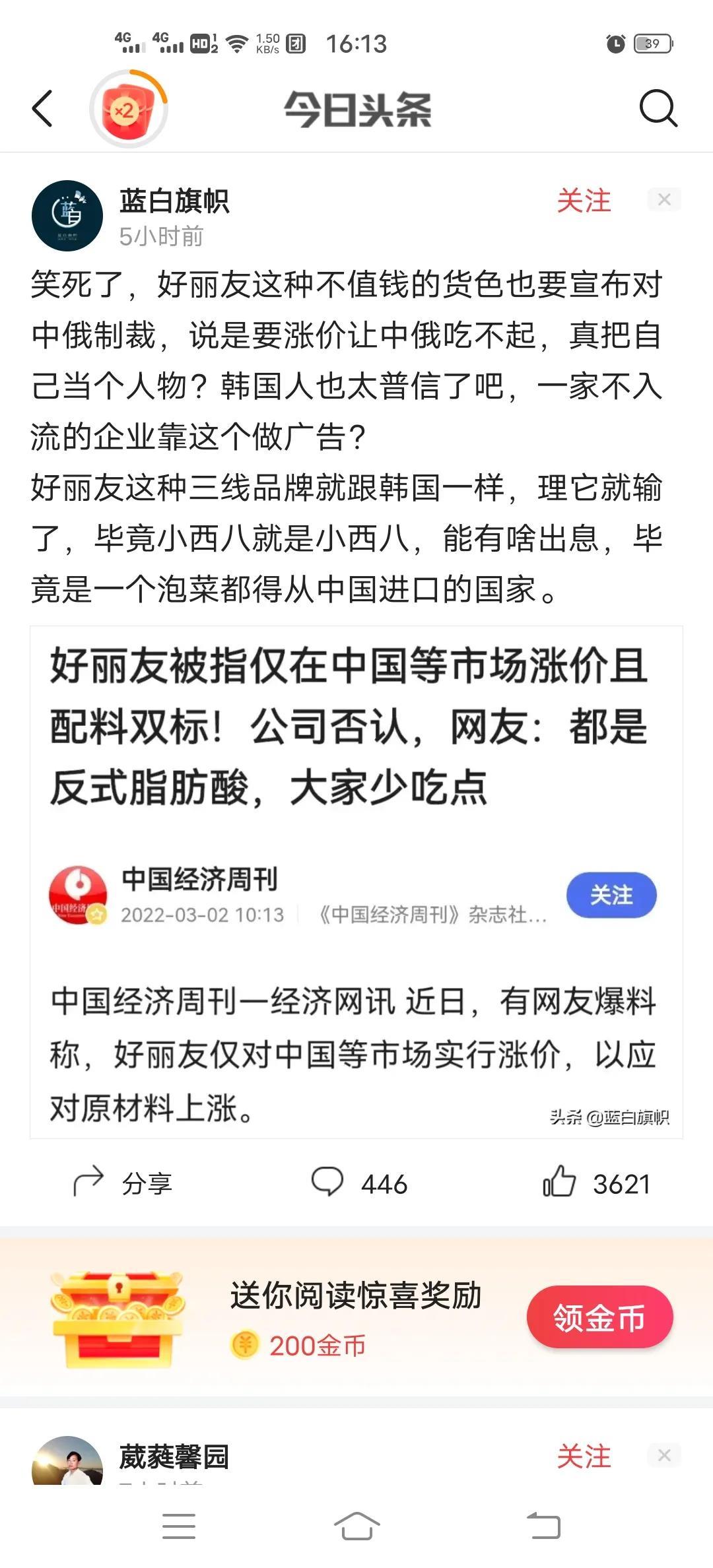Open system recent apps menu button
This screenshot has height=1568, width=713.
[179, 1526]
